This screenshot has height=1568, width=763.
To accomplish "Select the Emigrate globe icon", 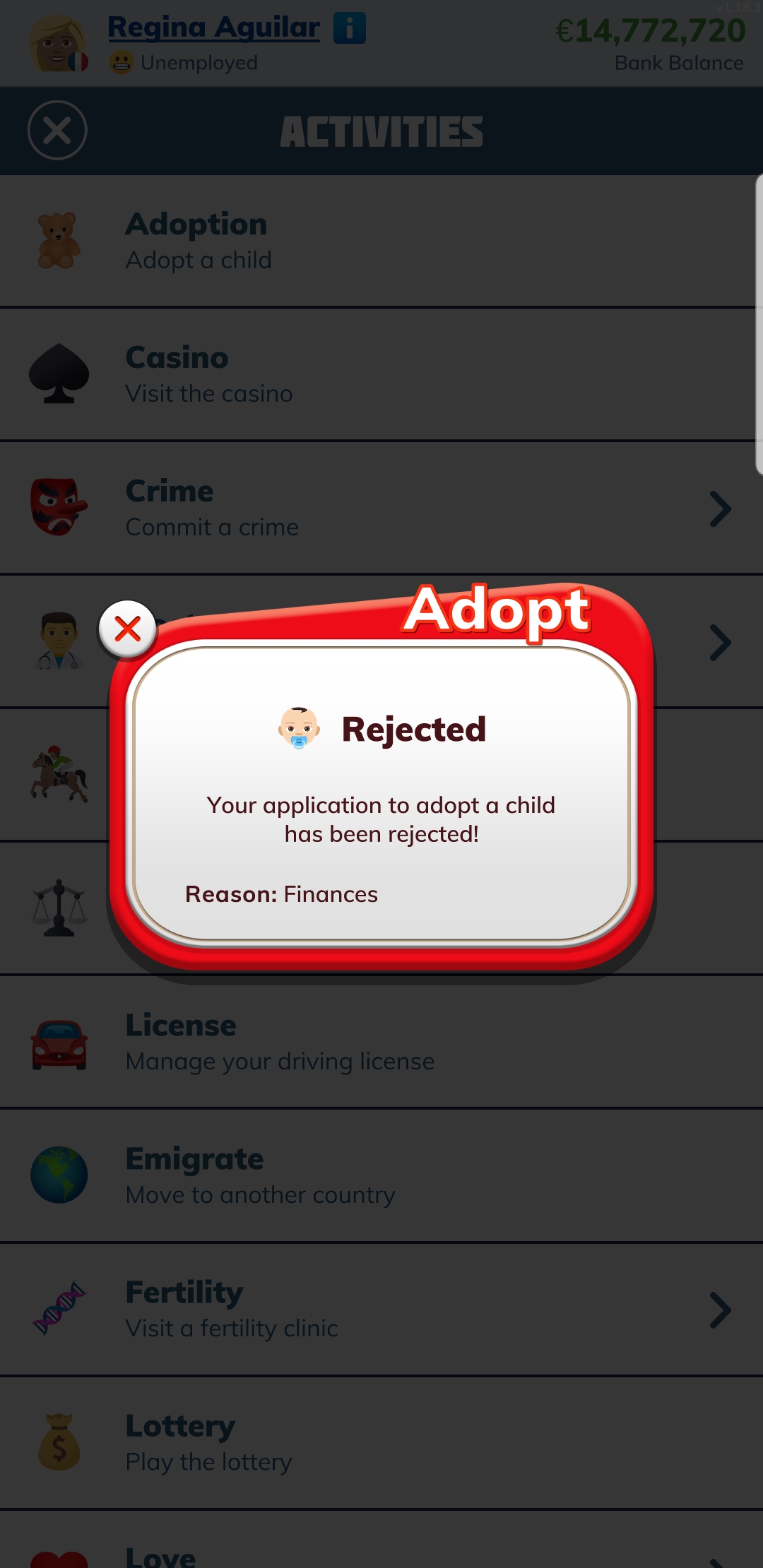I will 60,1175.
